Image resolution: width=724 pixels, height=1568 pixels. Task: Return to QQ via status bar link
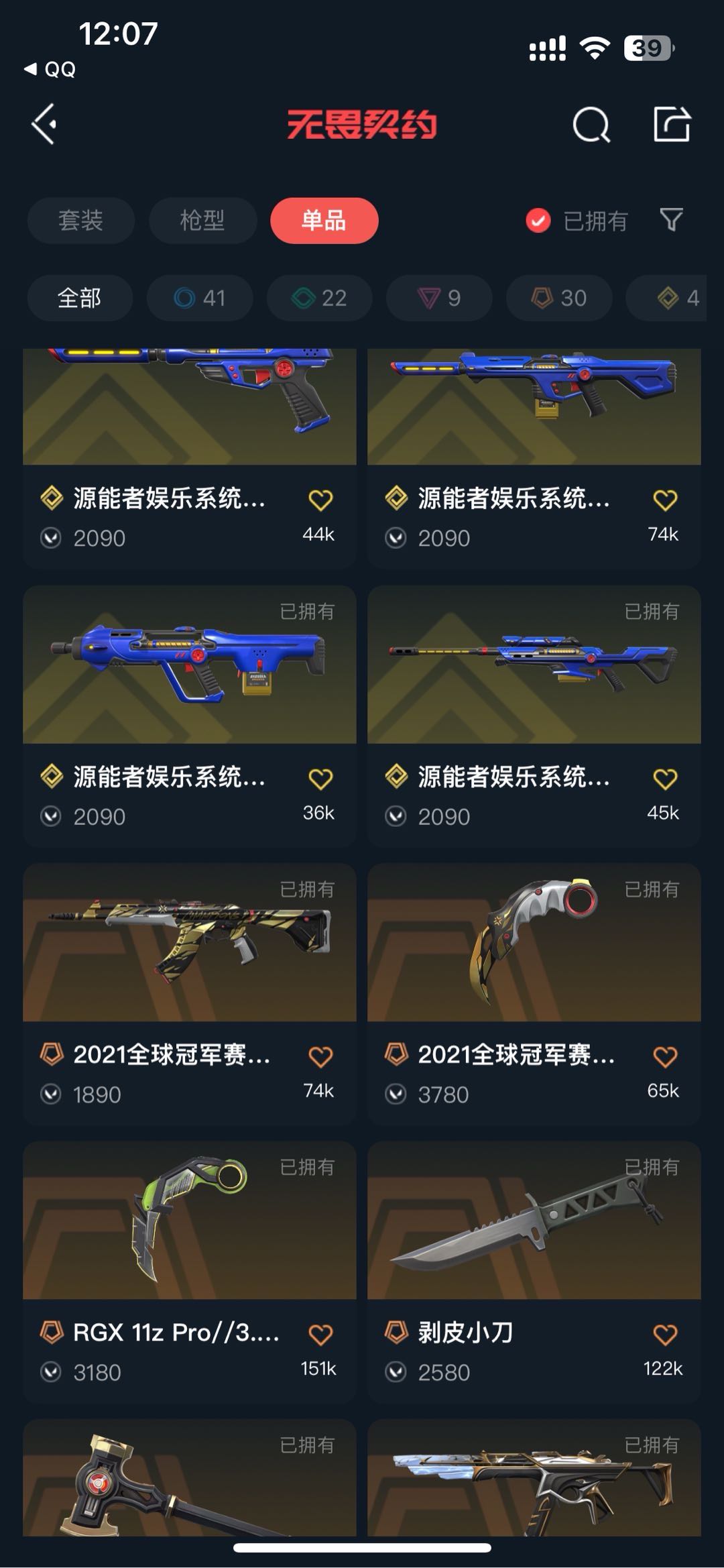click(50, 69)
